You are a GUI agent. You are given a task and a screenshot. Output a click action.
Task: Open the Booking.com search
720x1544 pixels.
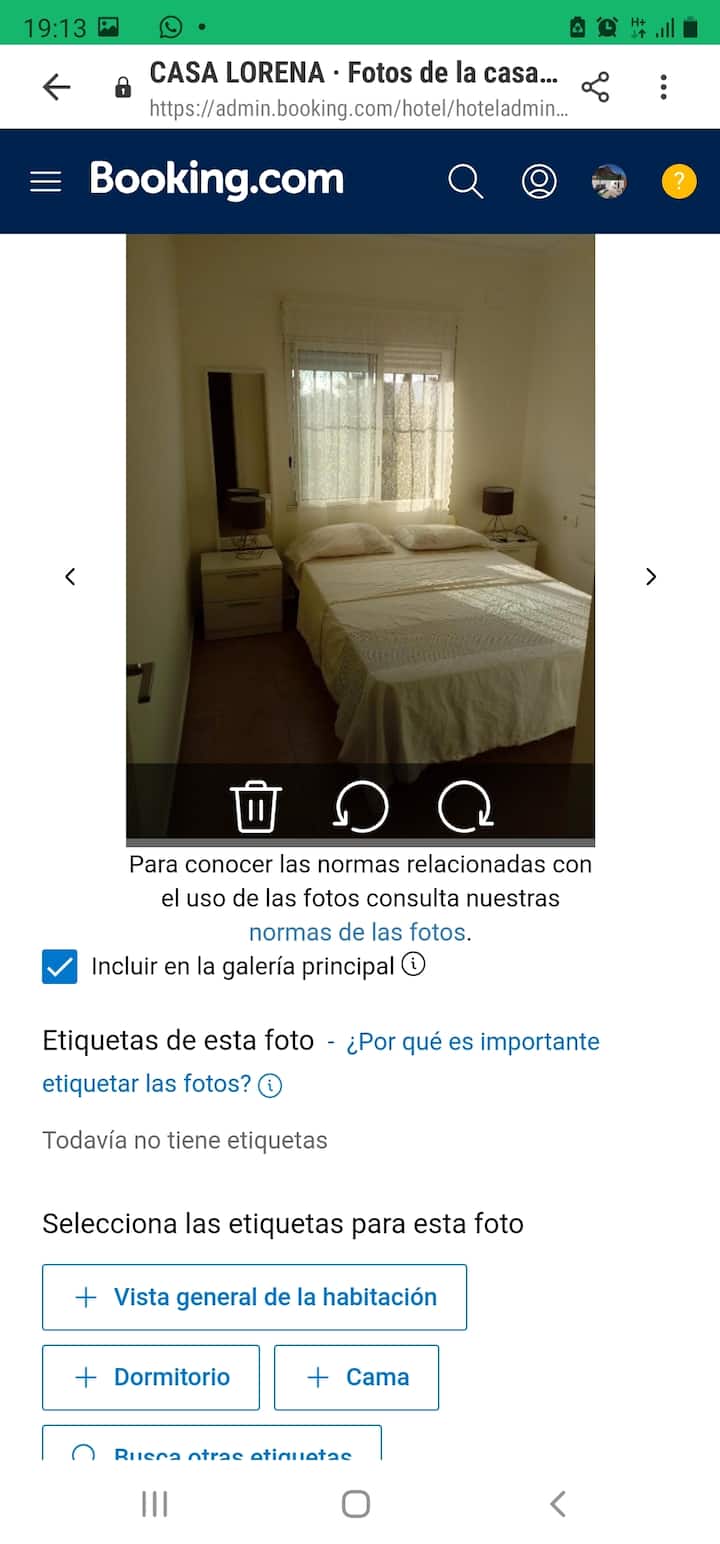465,181
